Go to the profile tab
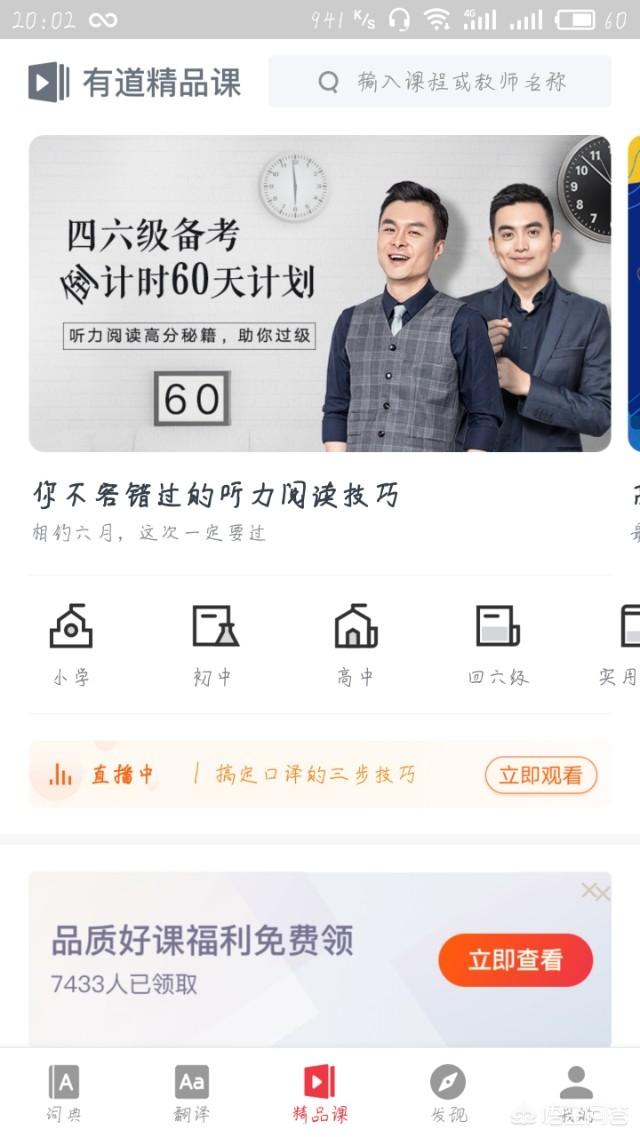Viewport: 640px width, 1137px height. point(576,1093)
